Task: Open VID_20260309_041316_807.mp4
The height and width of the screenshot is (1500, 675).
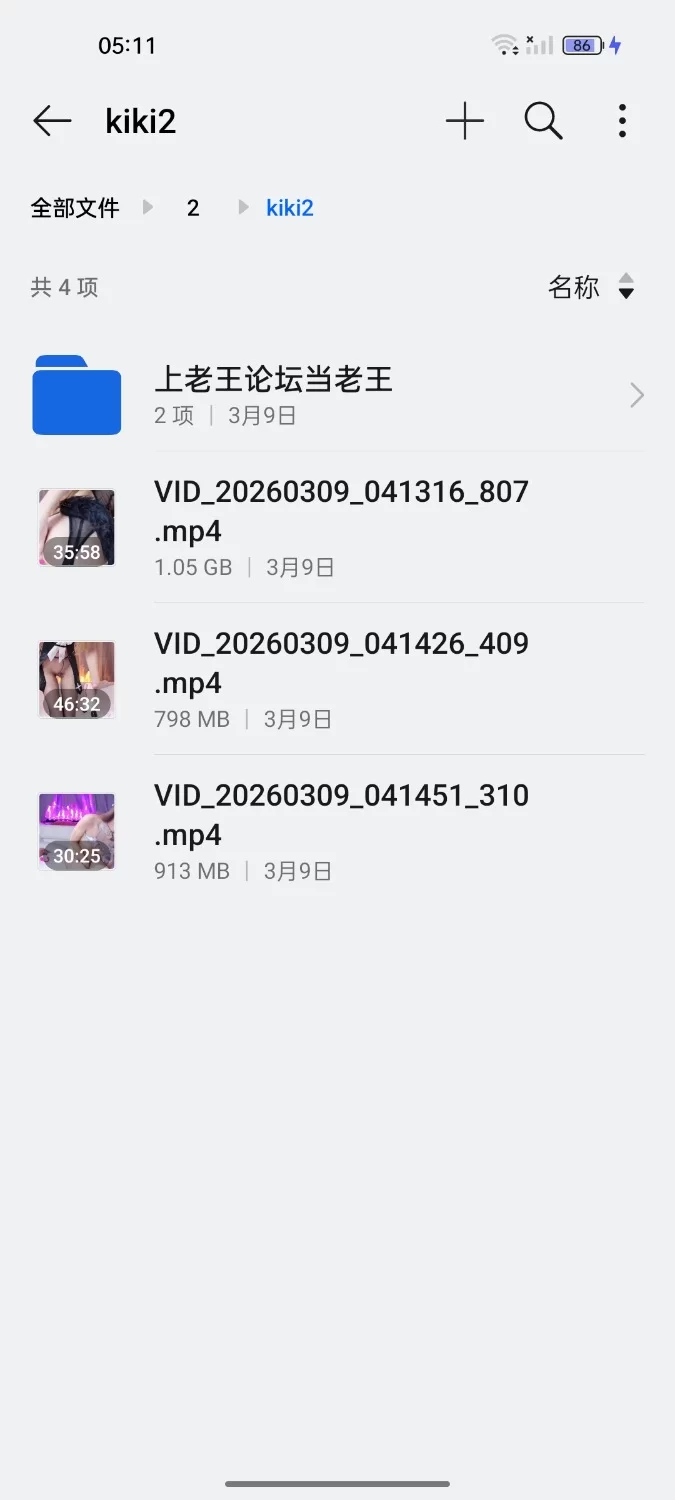Action: click(340, 527)
